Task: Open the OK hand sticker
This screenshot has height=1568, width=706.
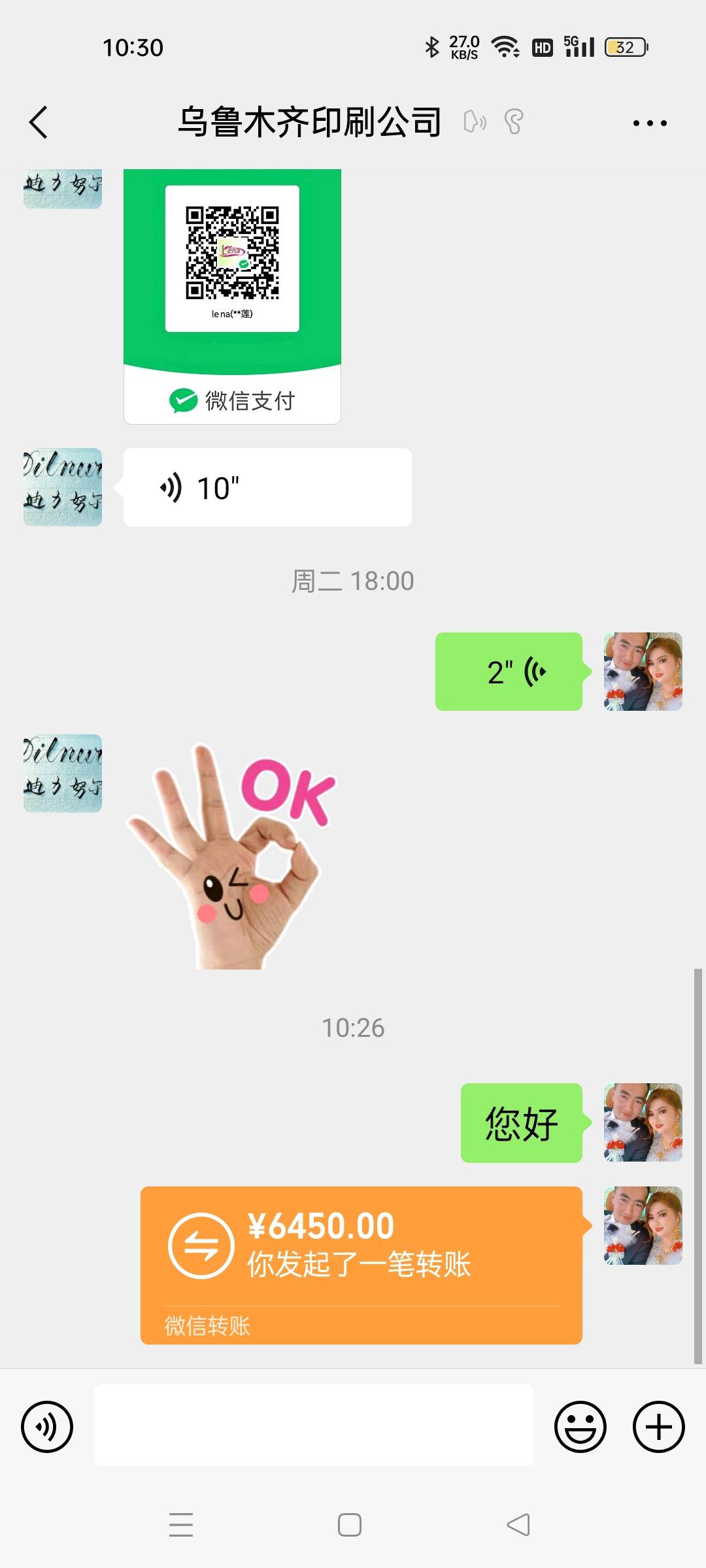Action: [x=229, y=856]
